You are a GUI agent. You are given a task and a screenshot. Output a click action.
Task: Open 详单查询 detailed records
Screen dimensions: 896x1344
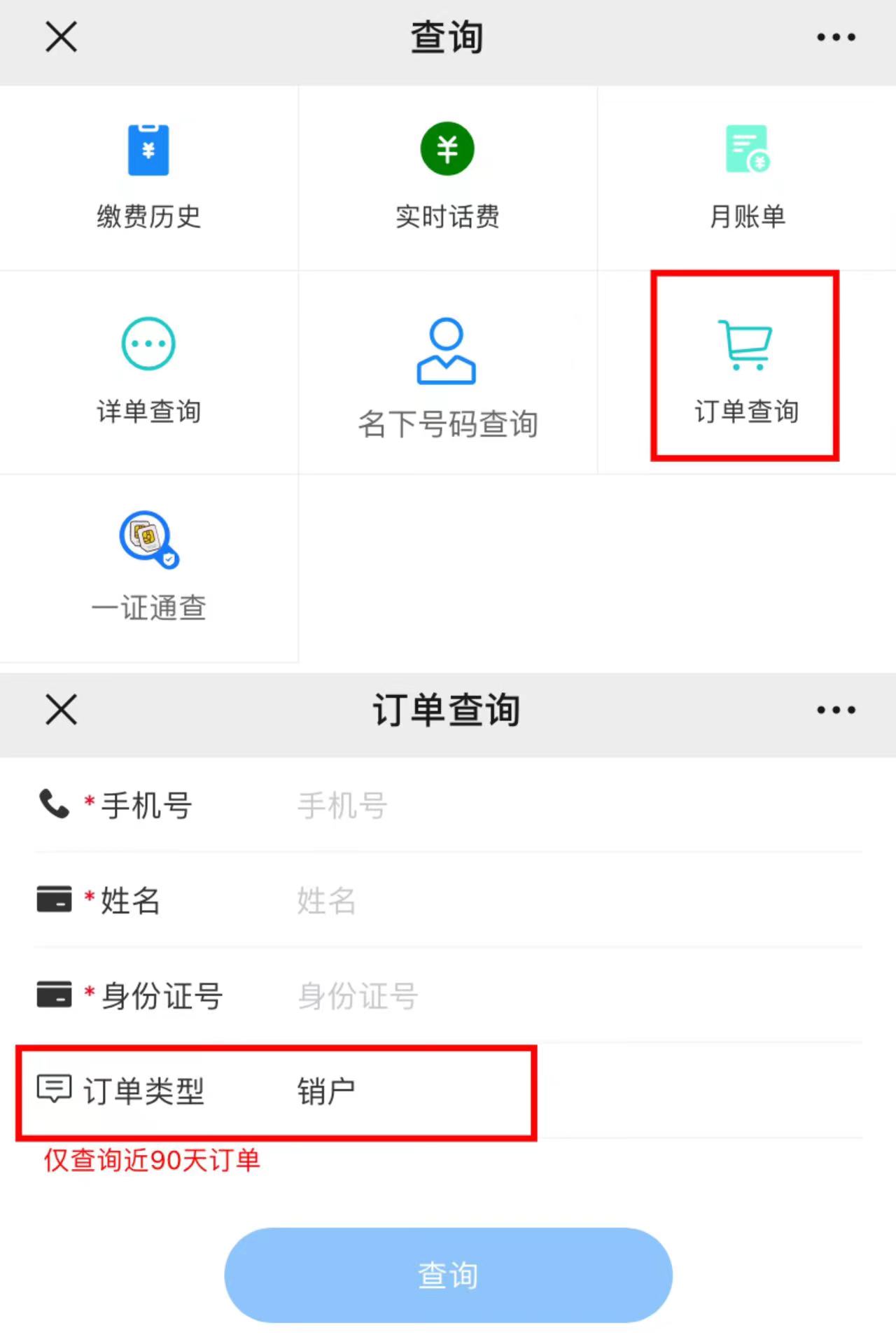(x=148, y=372)
